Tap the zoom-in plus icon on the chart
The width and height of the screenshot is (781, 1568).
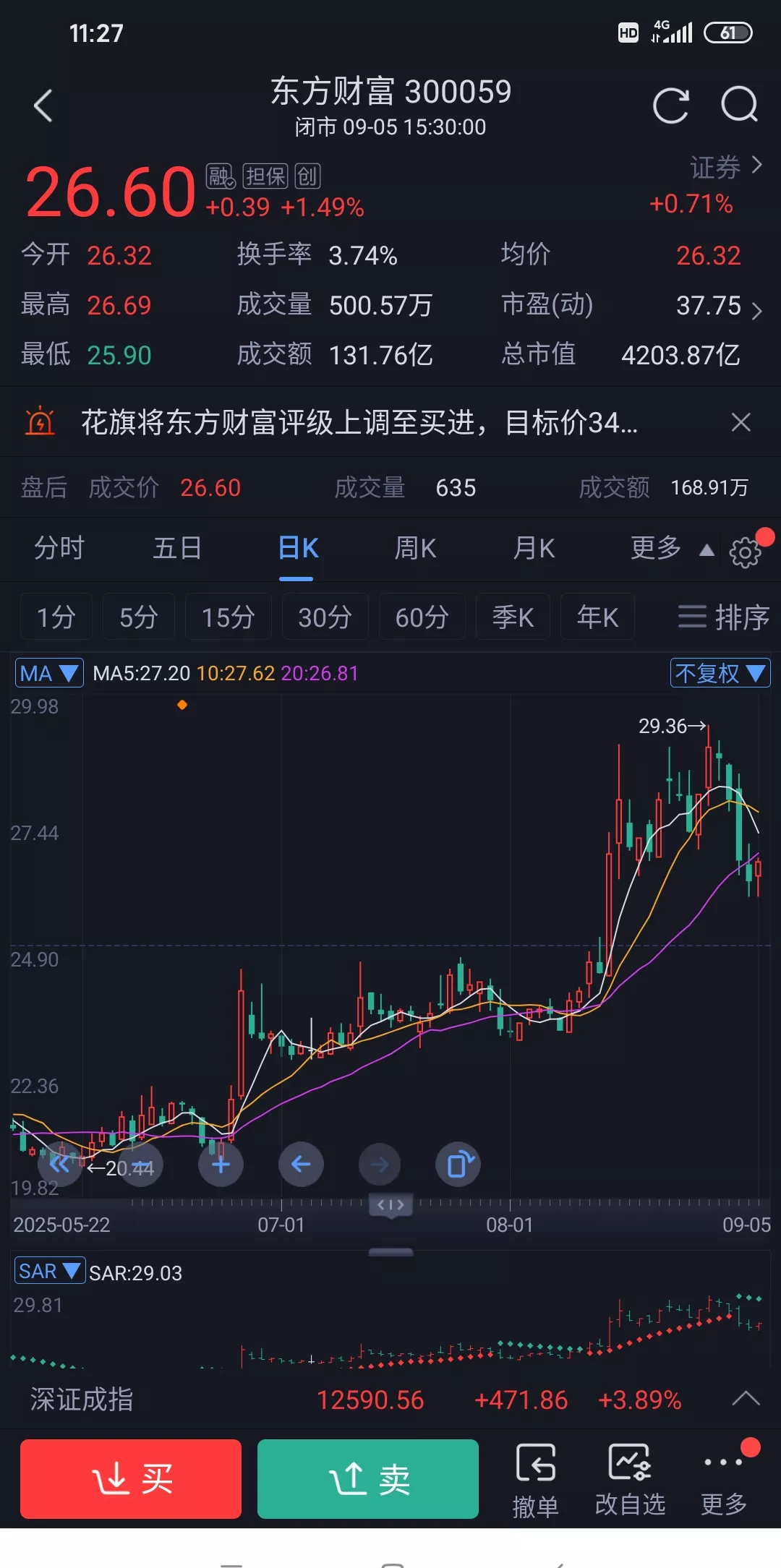(221, 1165)
